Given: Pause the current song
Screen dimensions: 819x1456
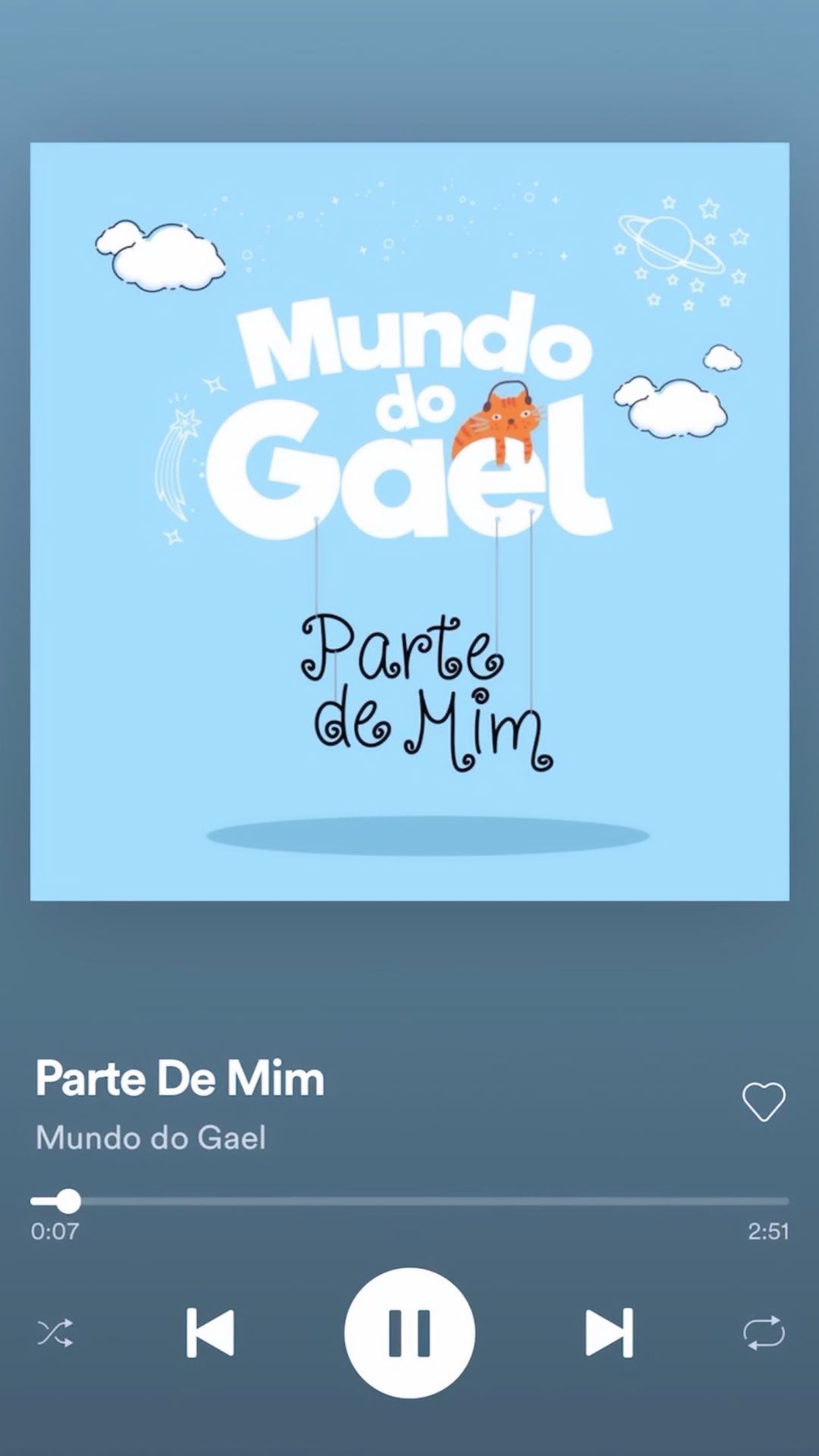Looking at the screenshot, I should coord(409,1332).
